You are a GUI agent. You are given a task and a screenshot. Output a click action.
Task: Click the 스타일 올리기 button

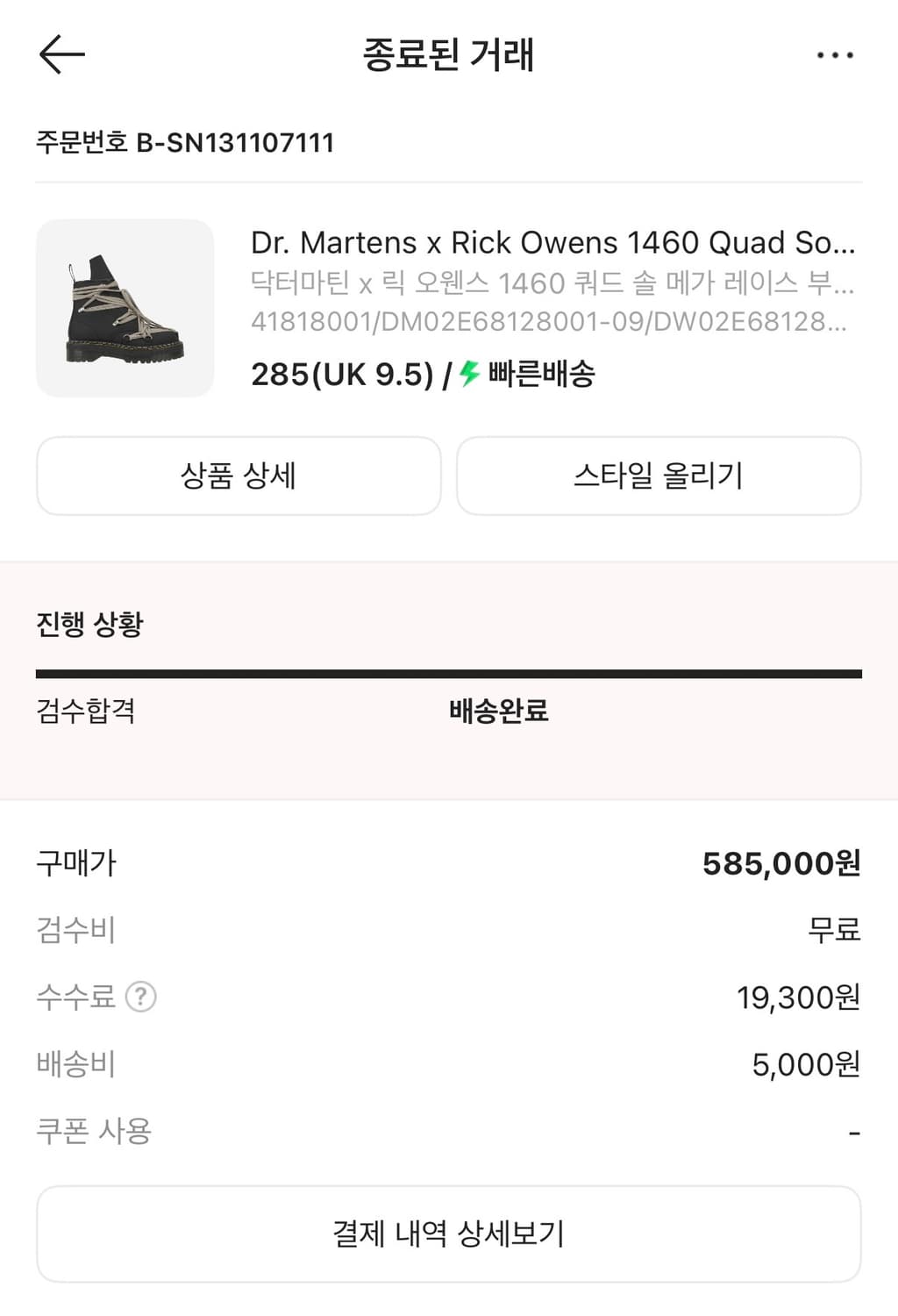(658, 476)
